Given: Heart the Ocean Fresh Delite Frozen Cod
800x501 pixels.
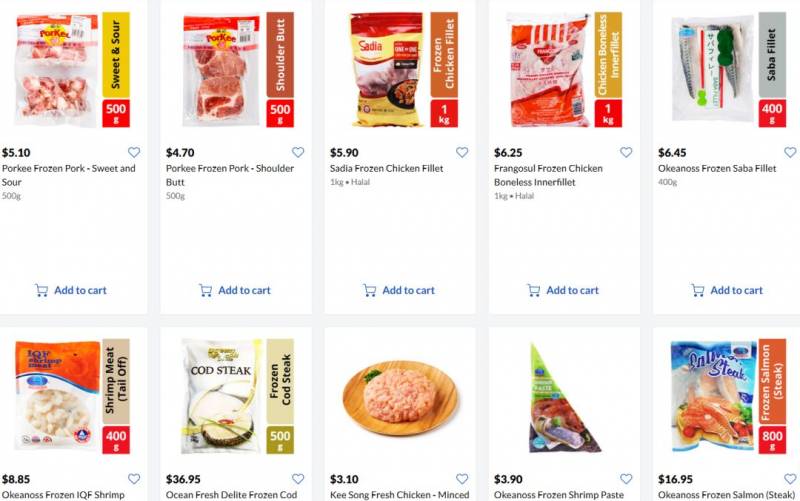Looking at the screenshot, I should click(x=298, y=479).
